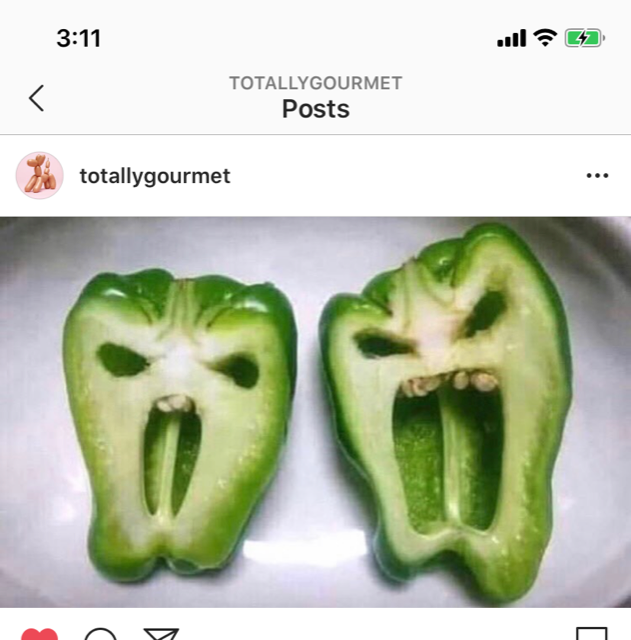This screenshot has height=640, width=631.
Task: Open totallygourmet profile picture
Action: [x=40, y=176]
